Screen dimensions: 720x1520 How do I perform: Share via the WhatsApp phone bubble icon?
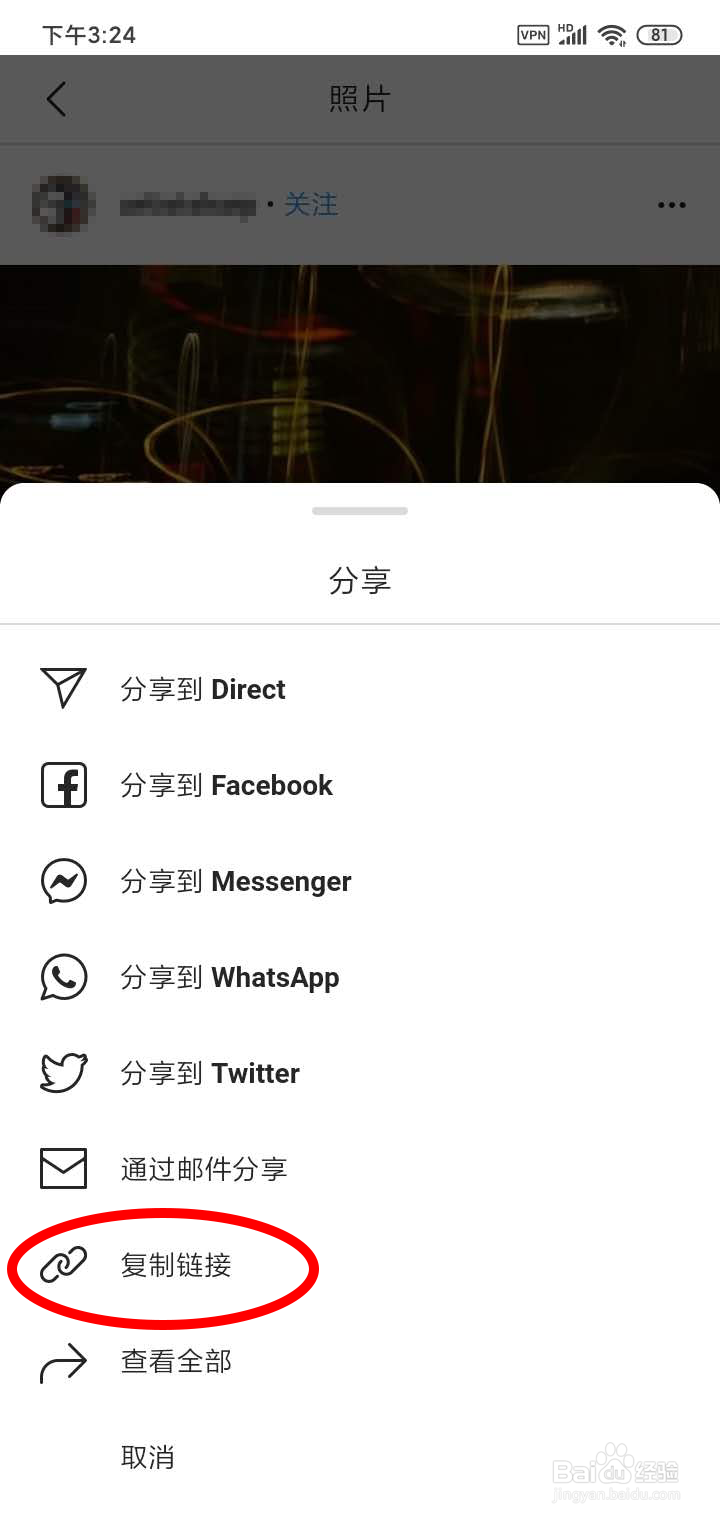click(63, 977)
